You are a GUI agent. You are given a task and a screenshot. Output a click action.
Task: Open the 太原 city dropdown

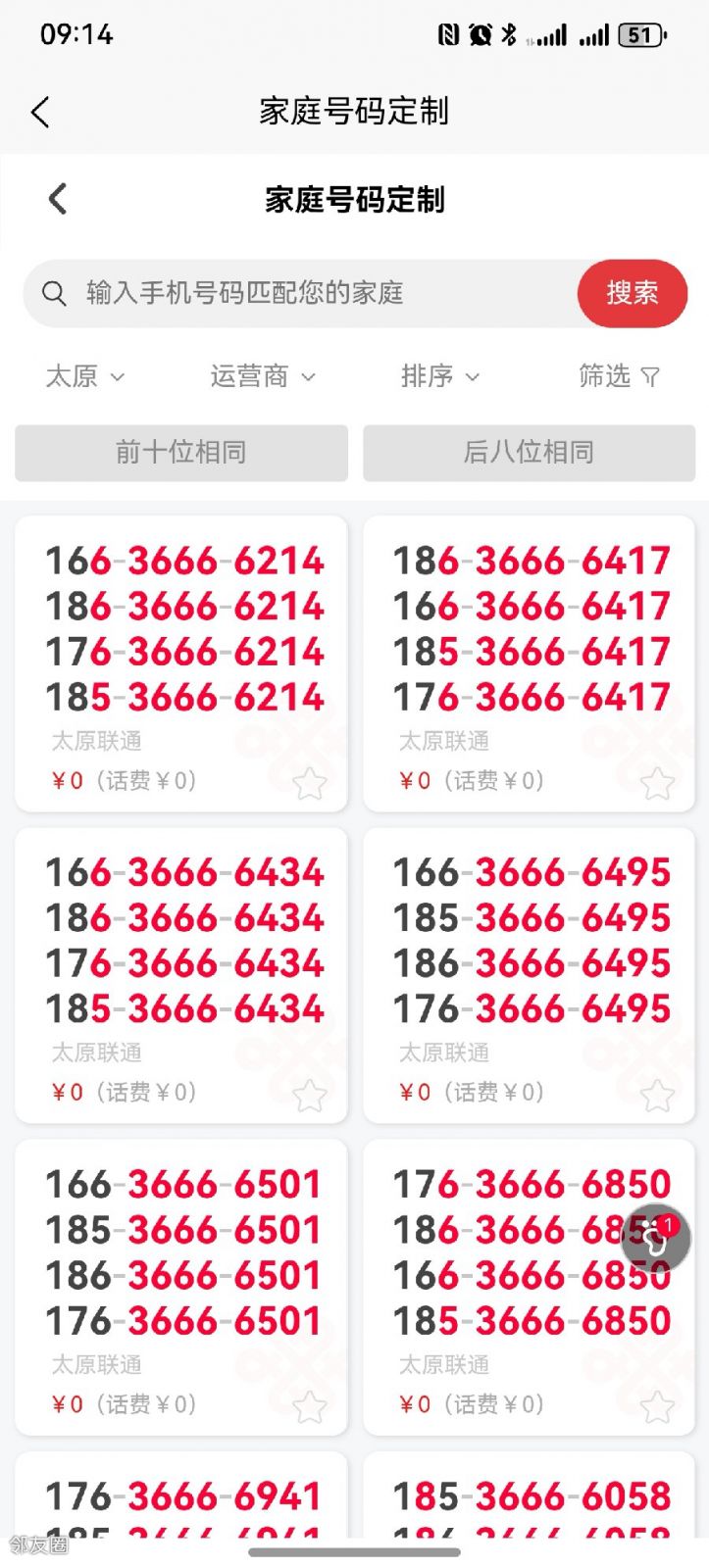pyautogui.click(x=85, y=376)
